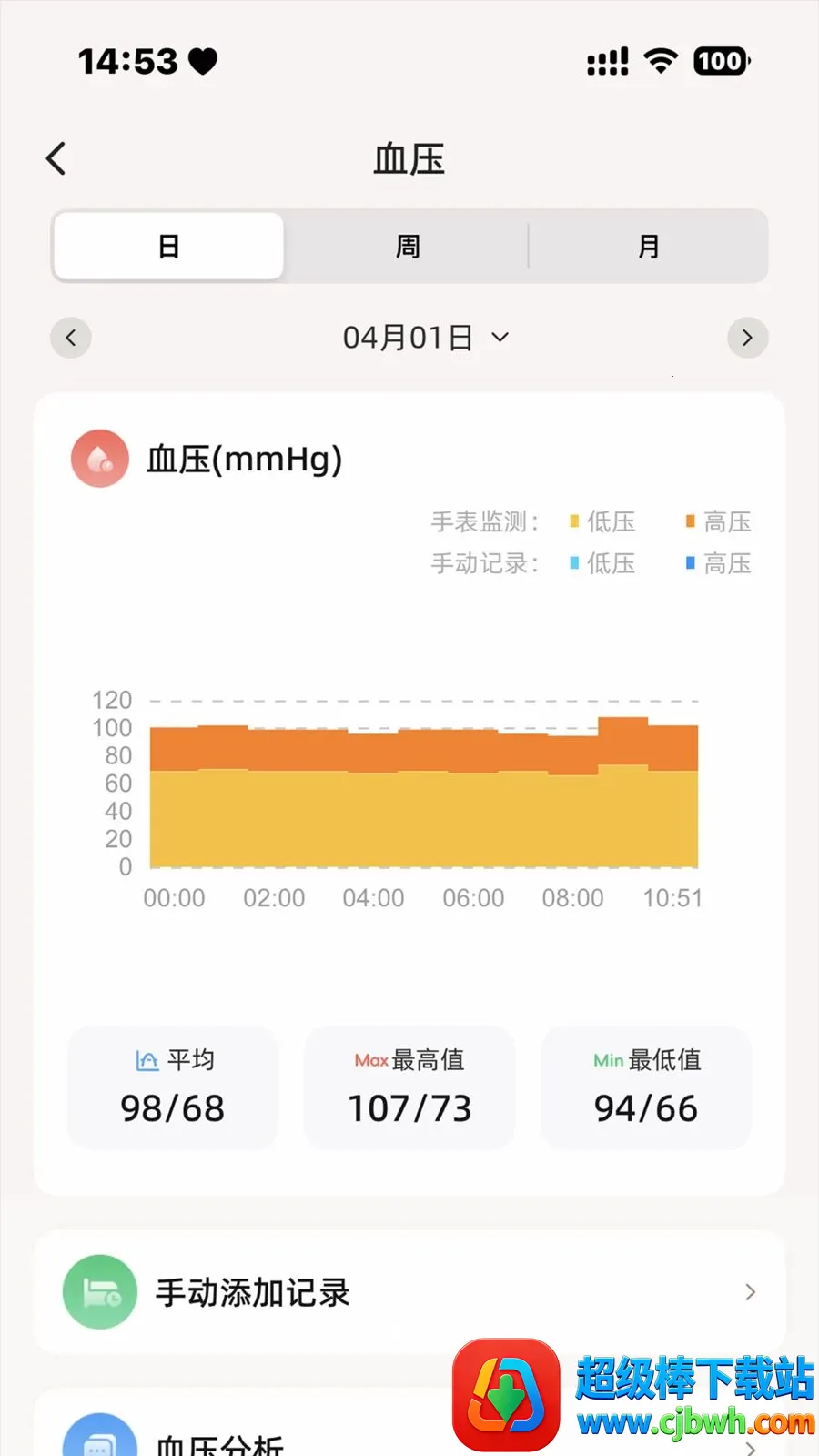Go to the next day's data
819x1456 pixels.
click(748, 338)
